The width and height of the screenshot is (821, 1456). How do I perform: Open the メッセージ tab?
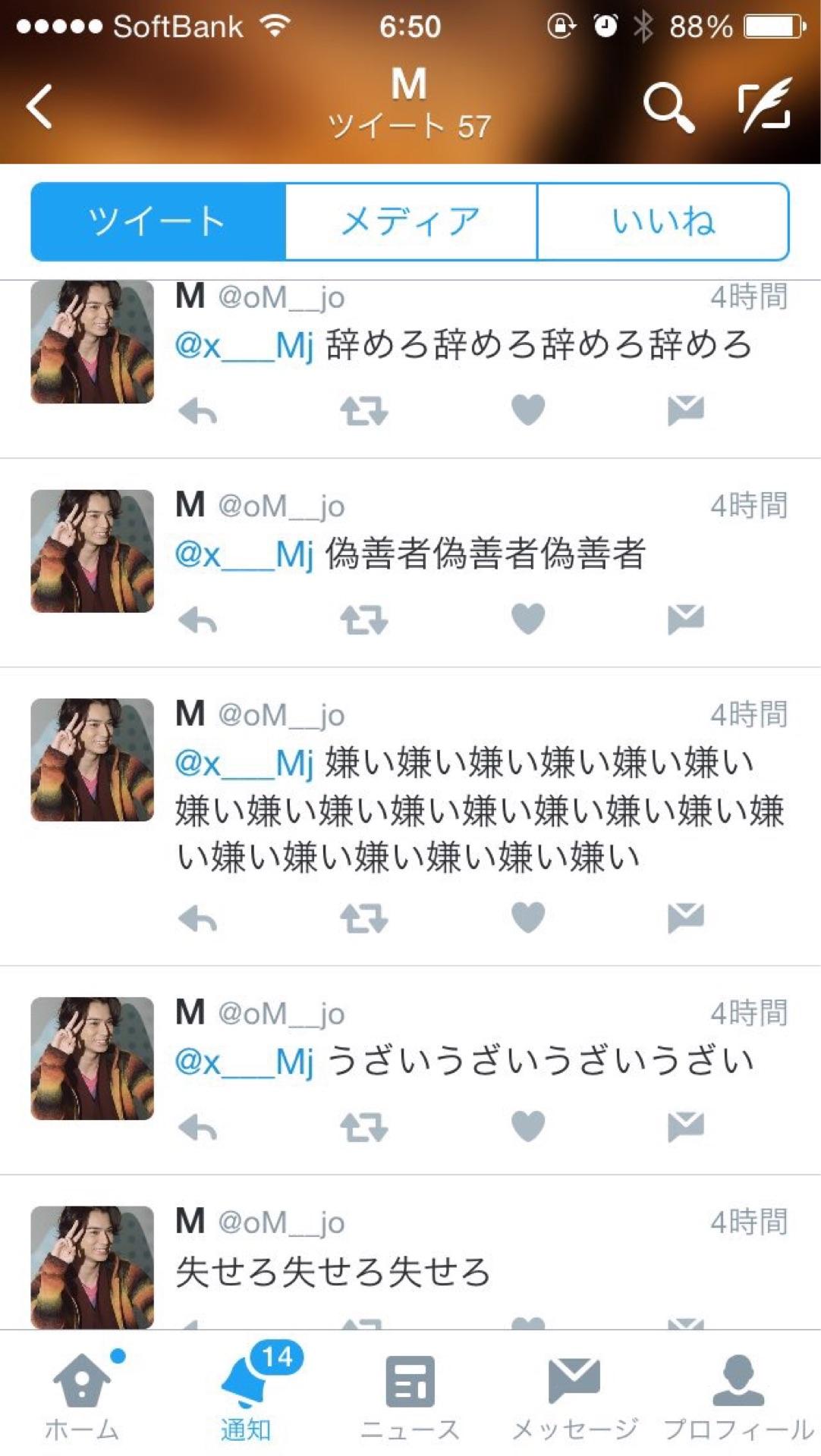pyautogui.click(x=574, y=1397)
